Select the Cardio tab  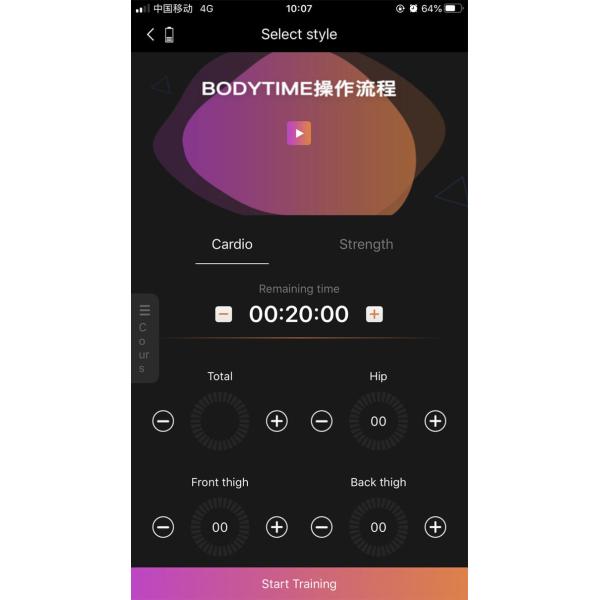[232, 245]
